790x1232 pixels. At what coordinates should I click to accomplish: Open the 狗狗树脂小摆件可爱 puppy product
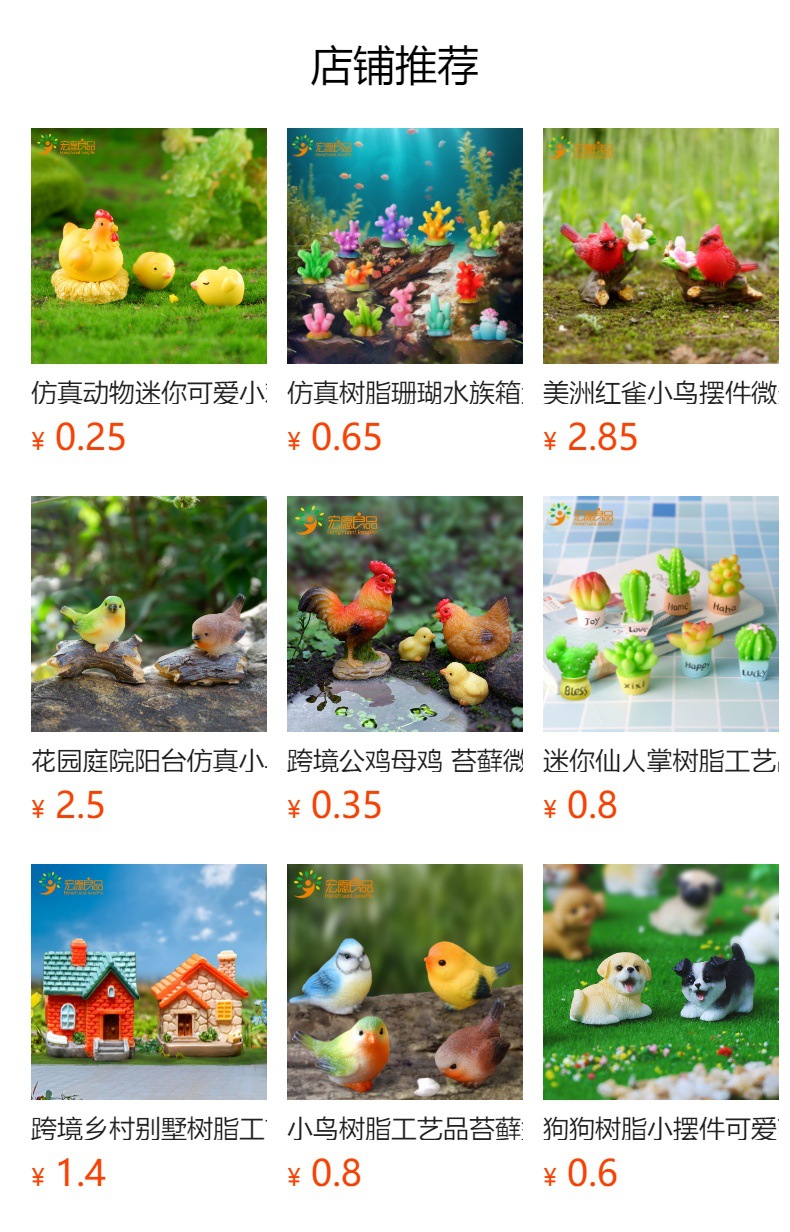coord(661,1028)
